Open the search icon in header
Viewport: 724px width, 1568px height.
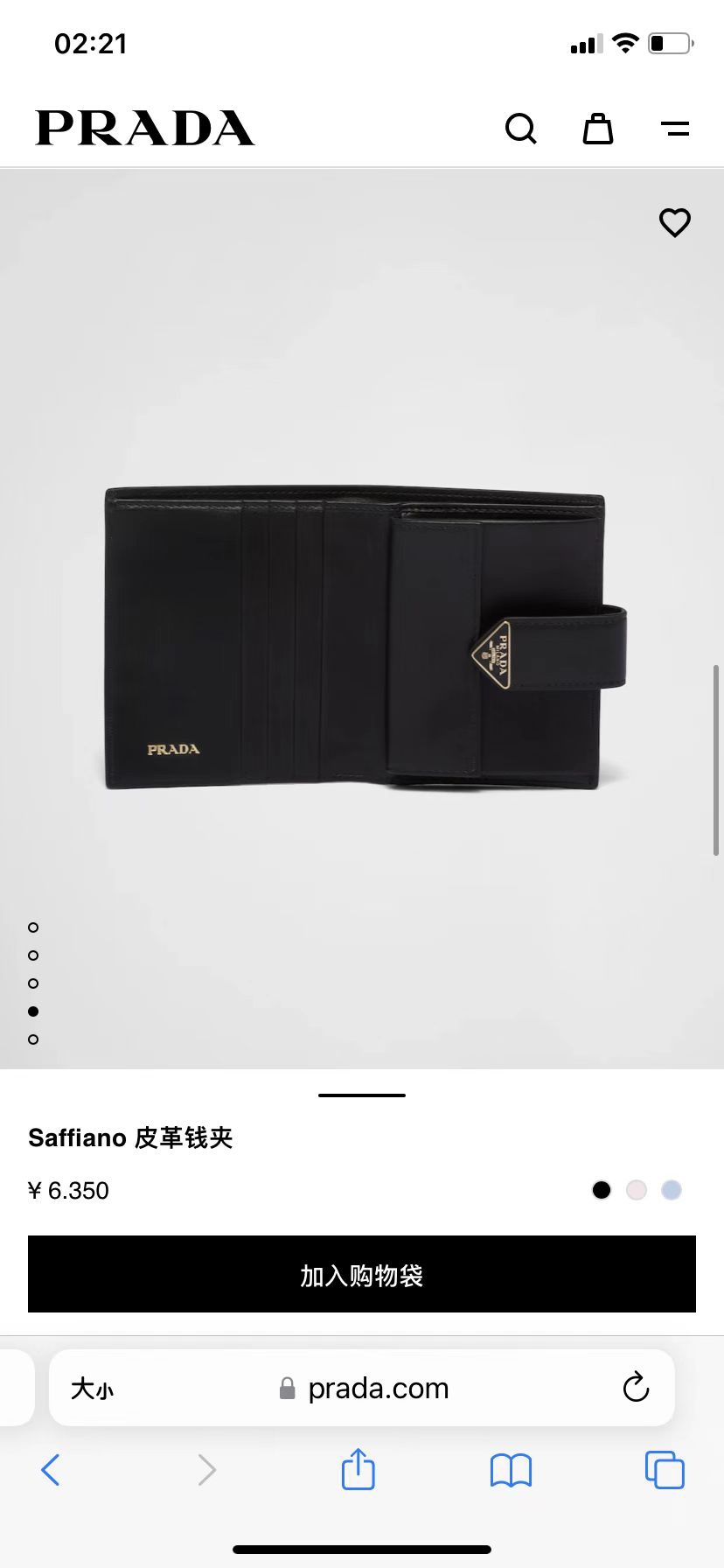tap(520, 129)
